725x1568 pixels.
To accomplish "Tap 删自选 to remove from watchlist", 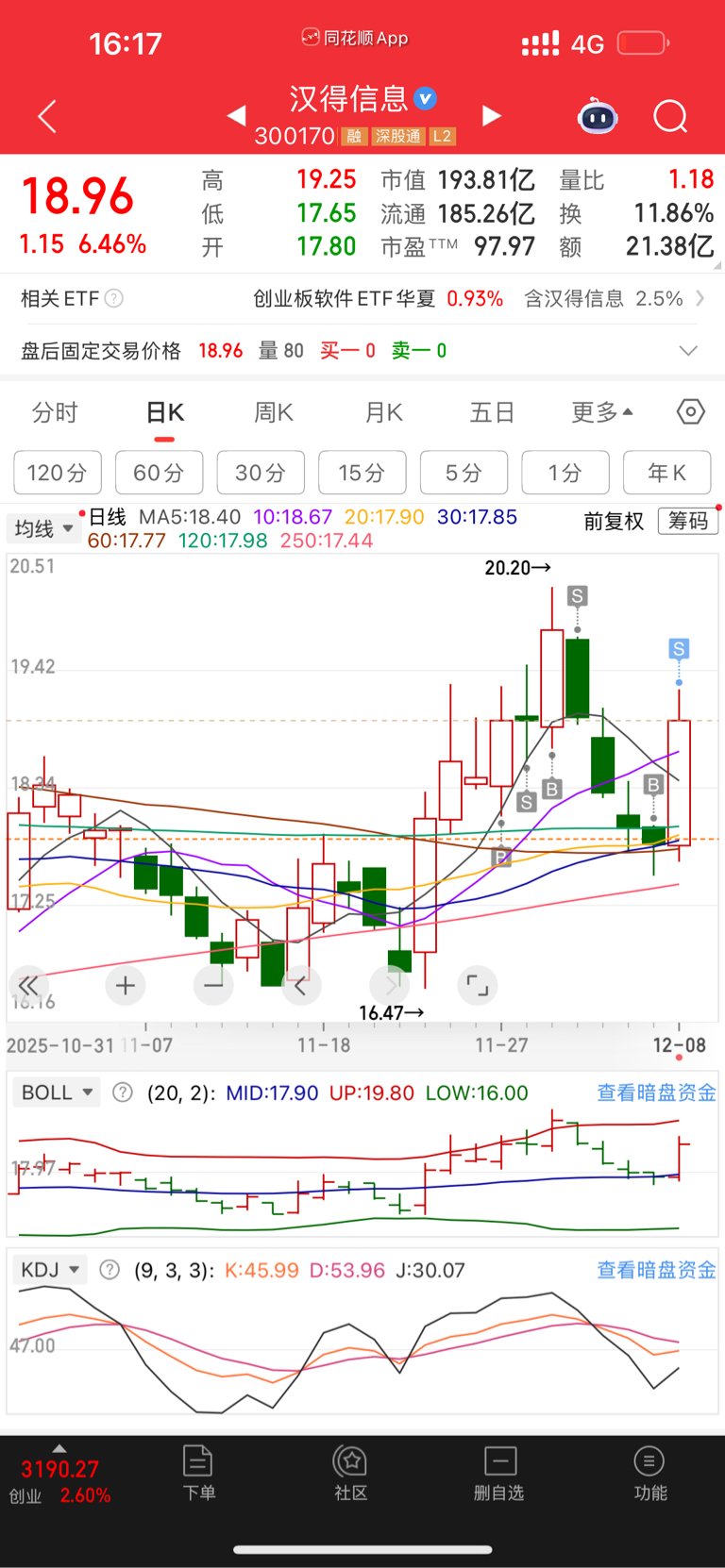I will coord(499,1473).
